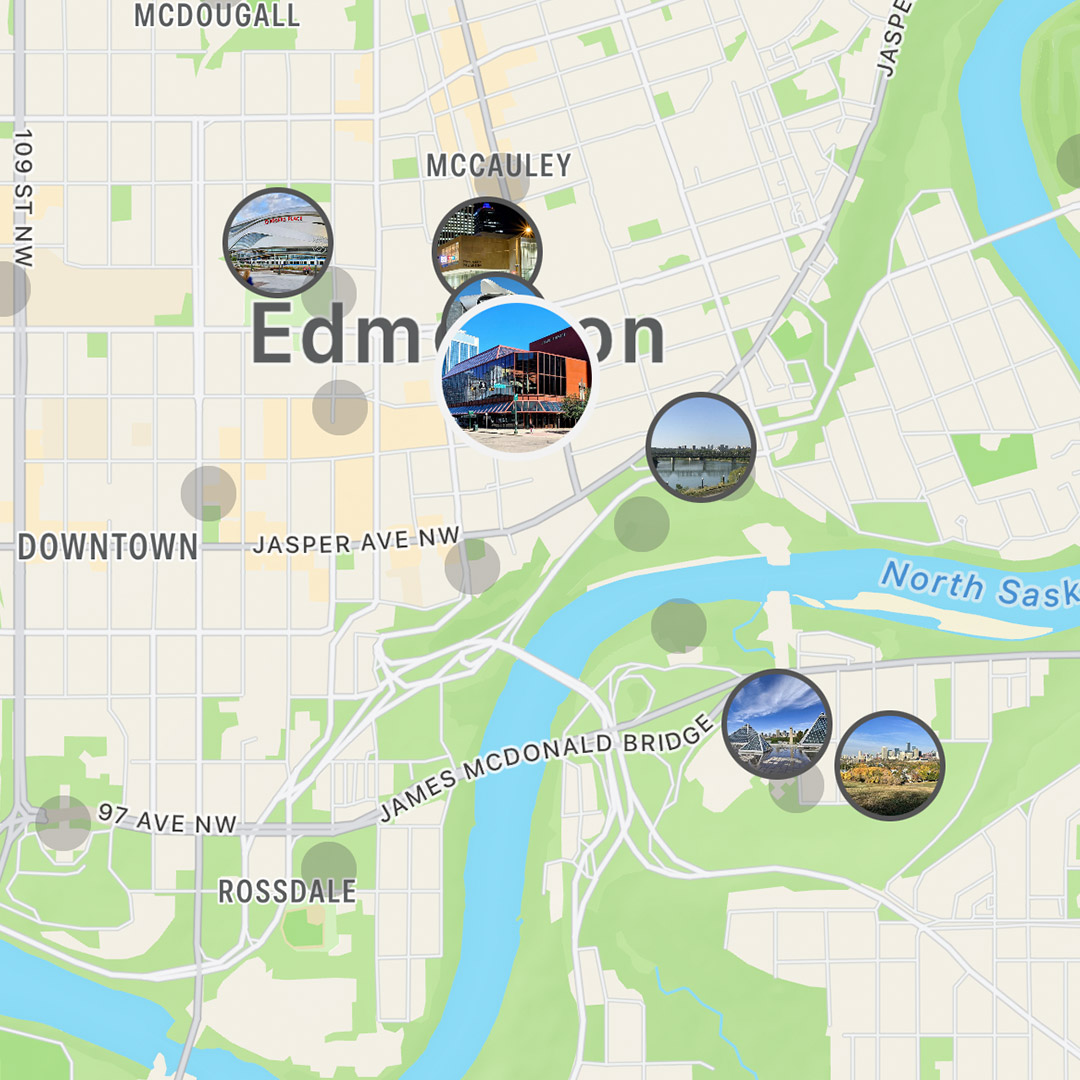The image size is (1080, 1080).
Task: Select the gray dot beside 97 Ave NW
Action: (x=63, y=823)
